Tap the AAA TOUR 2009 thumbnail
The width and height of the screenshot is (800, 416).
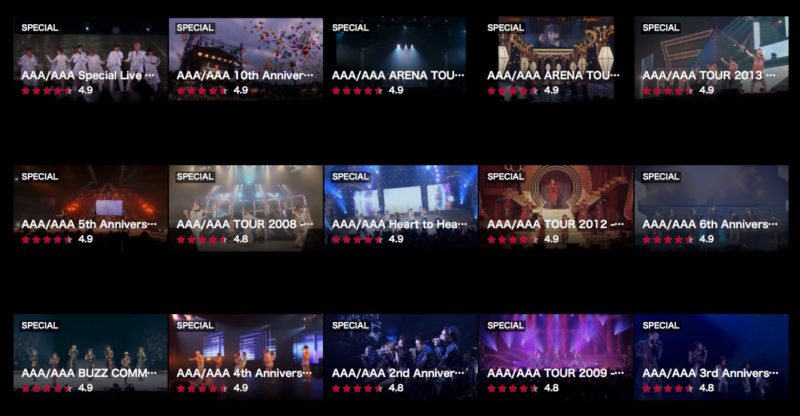556,356
